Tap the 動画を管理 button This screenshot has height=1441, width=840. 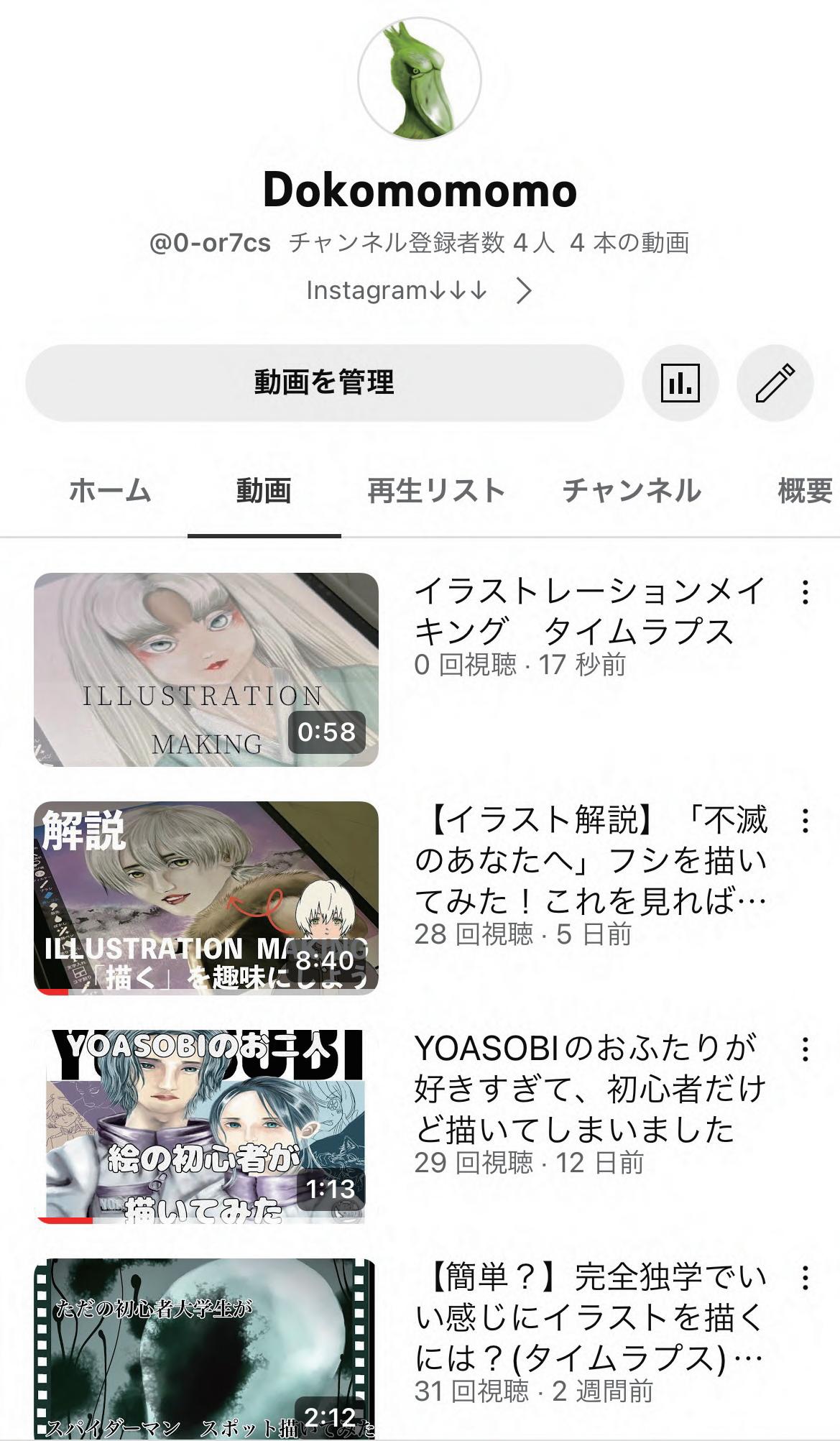pyautogui.click(x=324, y=382)
